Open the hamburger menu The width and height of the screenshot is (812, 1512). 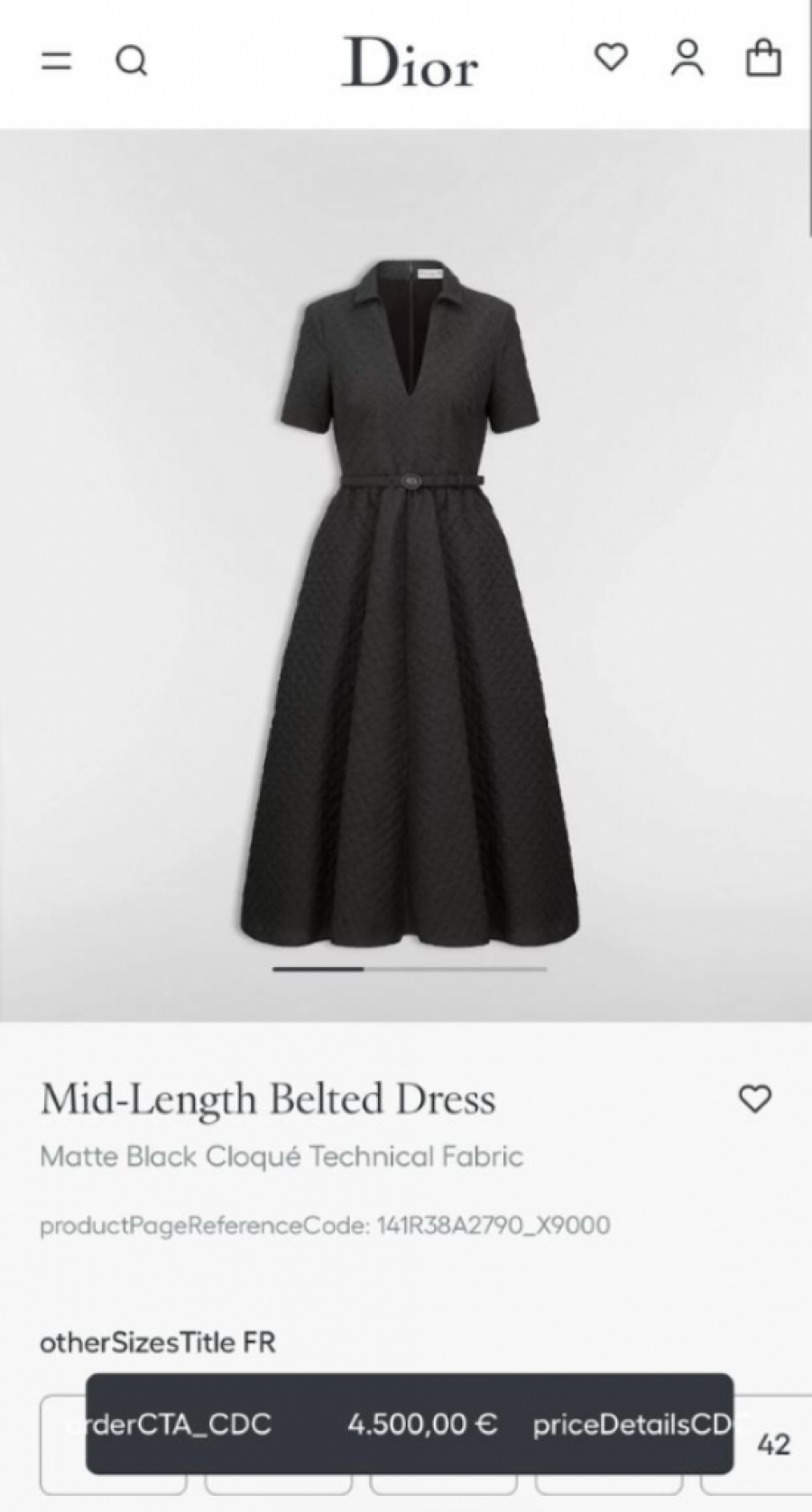(56, 61)
